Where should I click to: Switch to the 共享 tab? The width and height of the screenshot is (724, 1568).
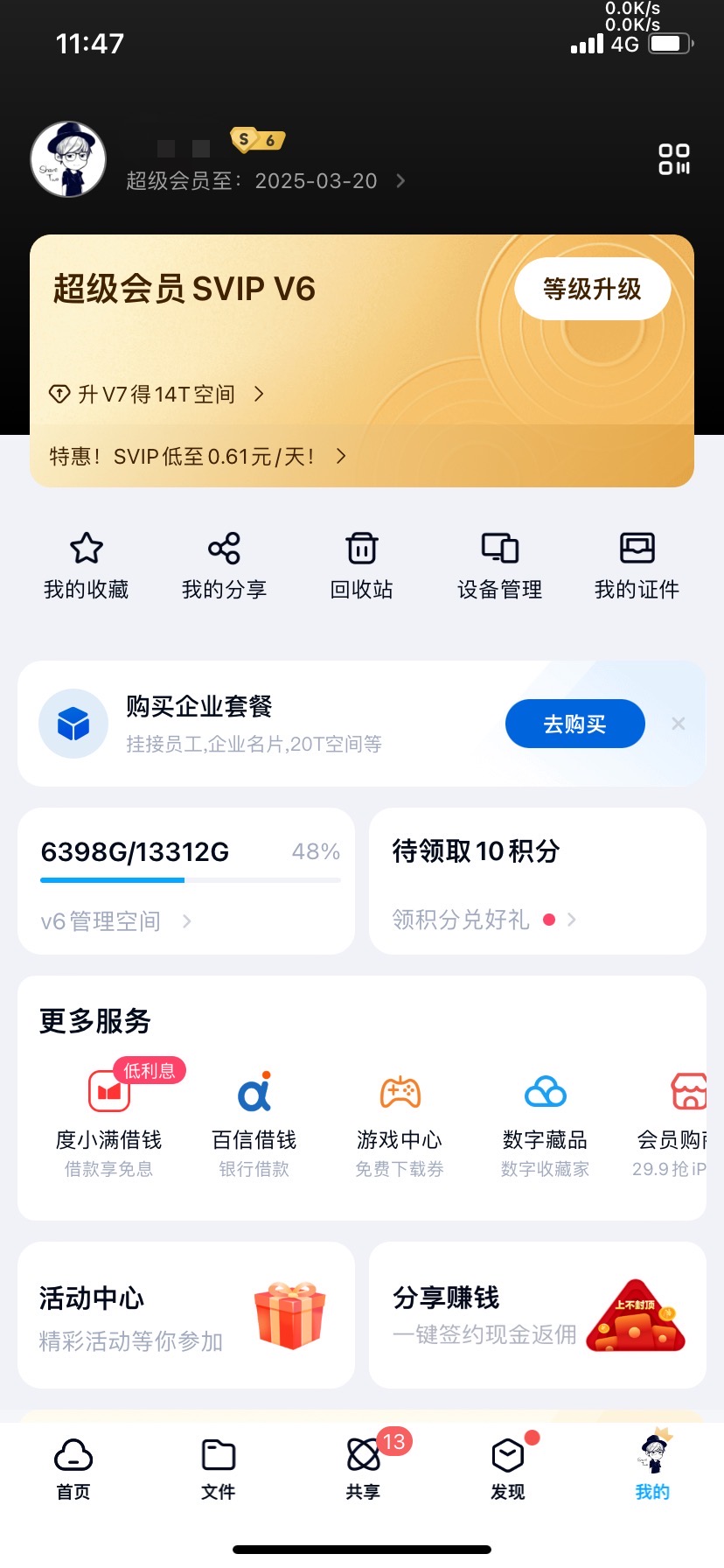tap(363, 1468)
